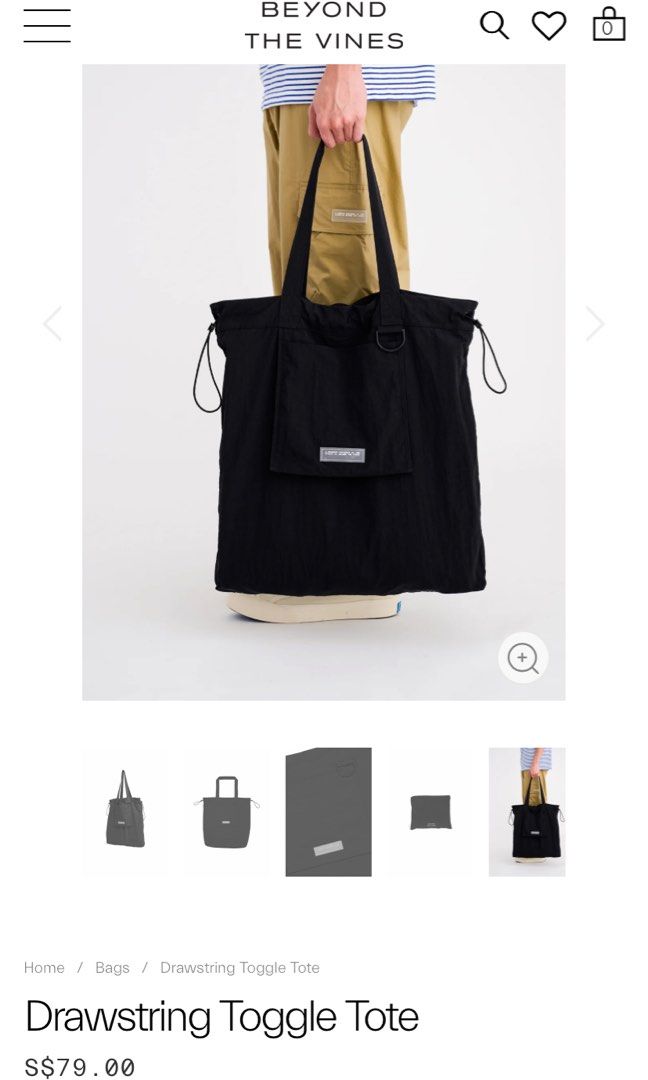Go to Bags breadcrumb link

click(x=112, y=967)
